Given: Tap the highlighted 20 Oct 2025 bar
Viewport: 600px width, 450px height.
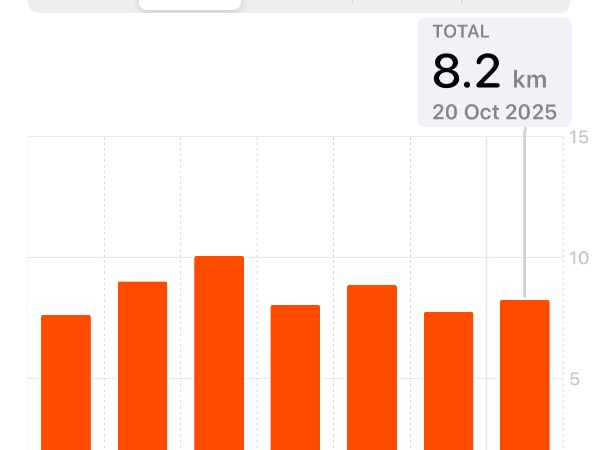Looking at the screenshot, I should click(525, 375).
